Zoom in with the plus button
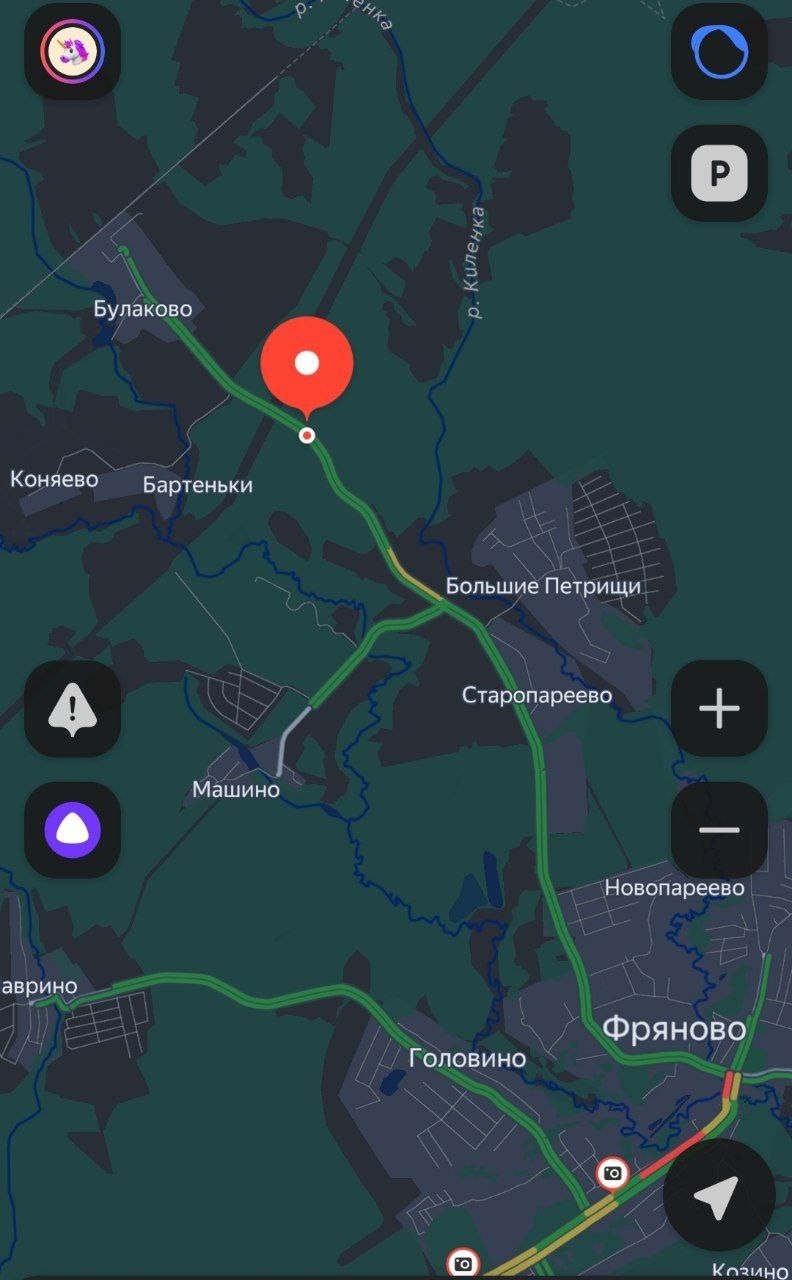Image resolution: width=792 pixels, height=1280 pixels. point(719,708)
